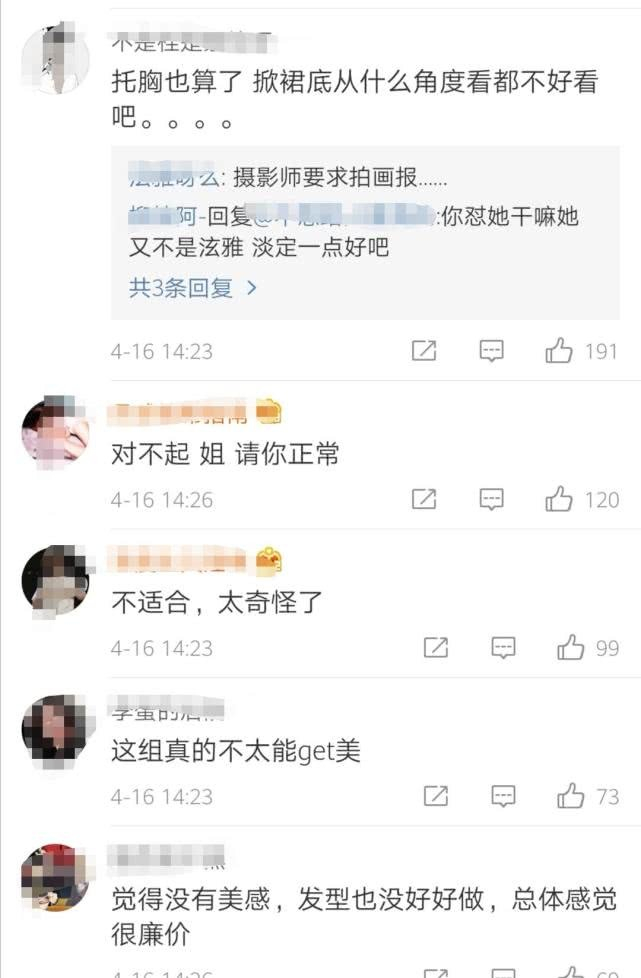Repost the comment starting 托胸也算了

[424, 351]
